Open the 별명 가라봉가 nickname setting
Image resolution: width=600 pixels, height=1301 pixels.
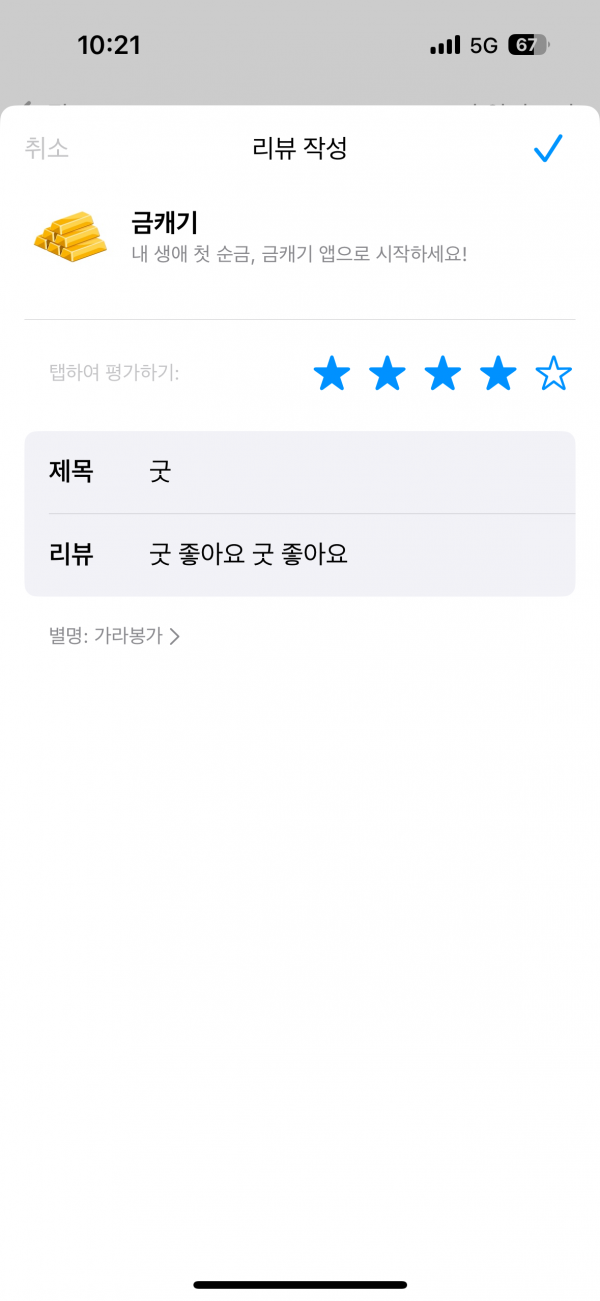(115, 636)
